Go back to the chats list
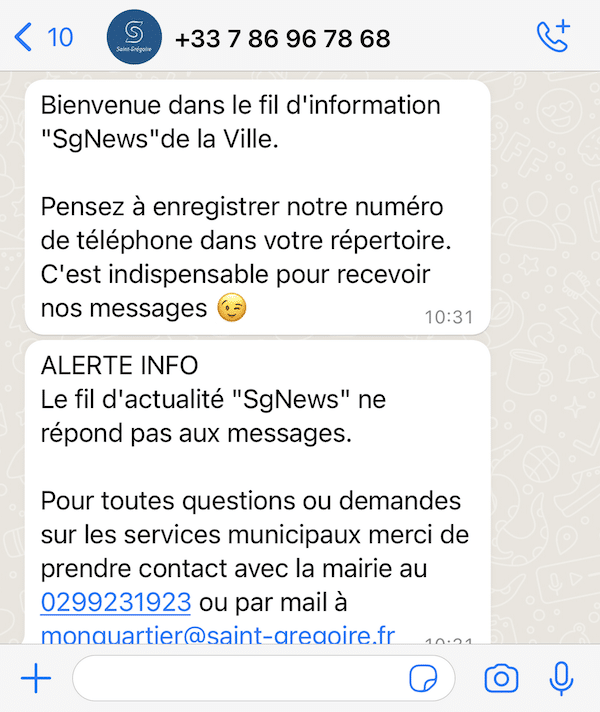600x712 pixels. tap(42, 38)
